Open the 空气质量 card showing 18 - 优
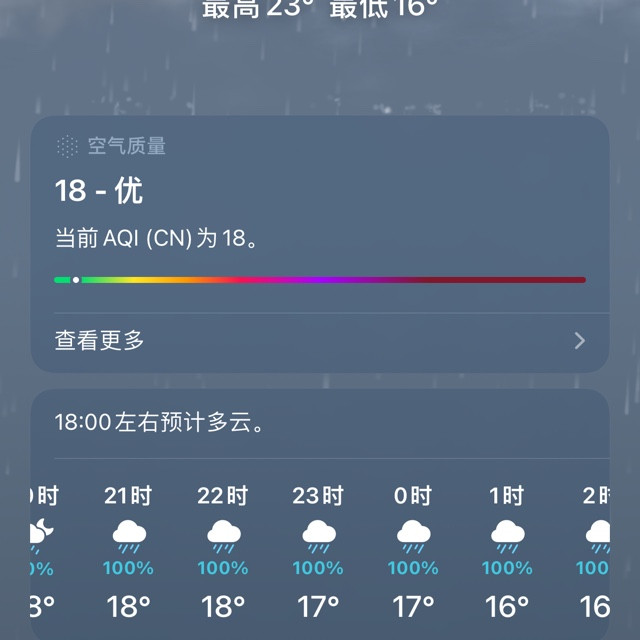Image resolution: width=640 pixels, height=640 pixels. pyautogui.click(x=320, y=244)
